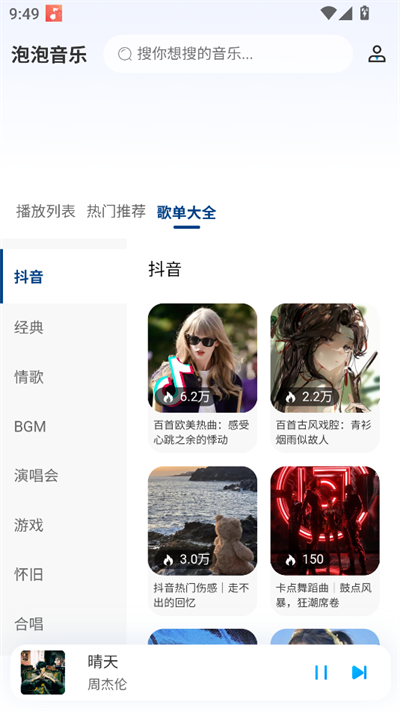The width and height of the screenshot is (400, 711).
Task: Select the 抖音 category in the sidebar
Action: click(x=63, y=276)
